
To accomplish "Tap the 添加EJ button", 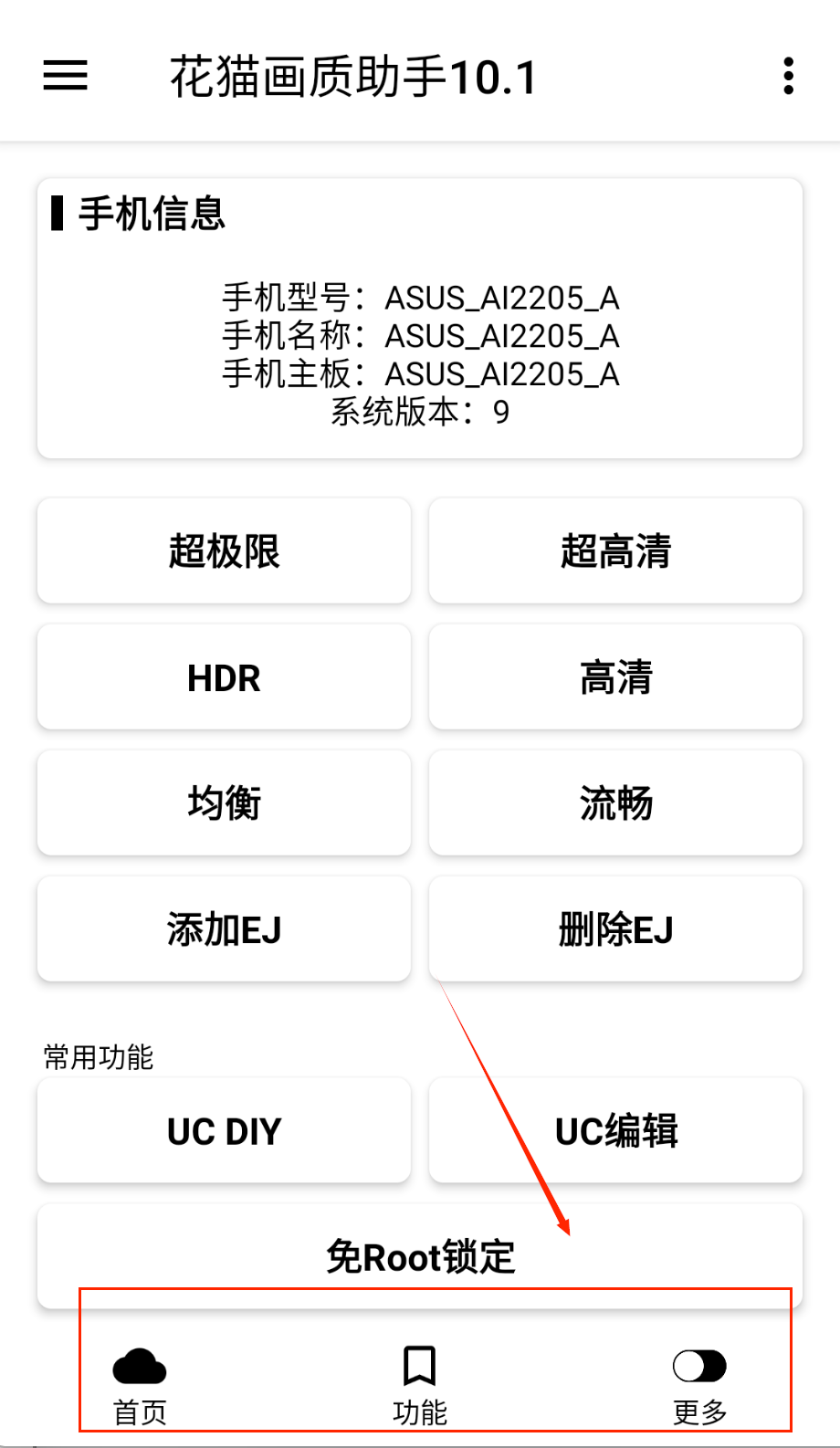I will click(x=224, y=929).
